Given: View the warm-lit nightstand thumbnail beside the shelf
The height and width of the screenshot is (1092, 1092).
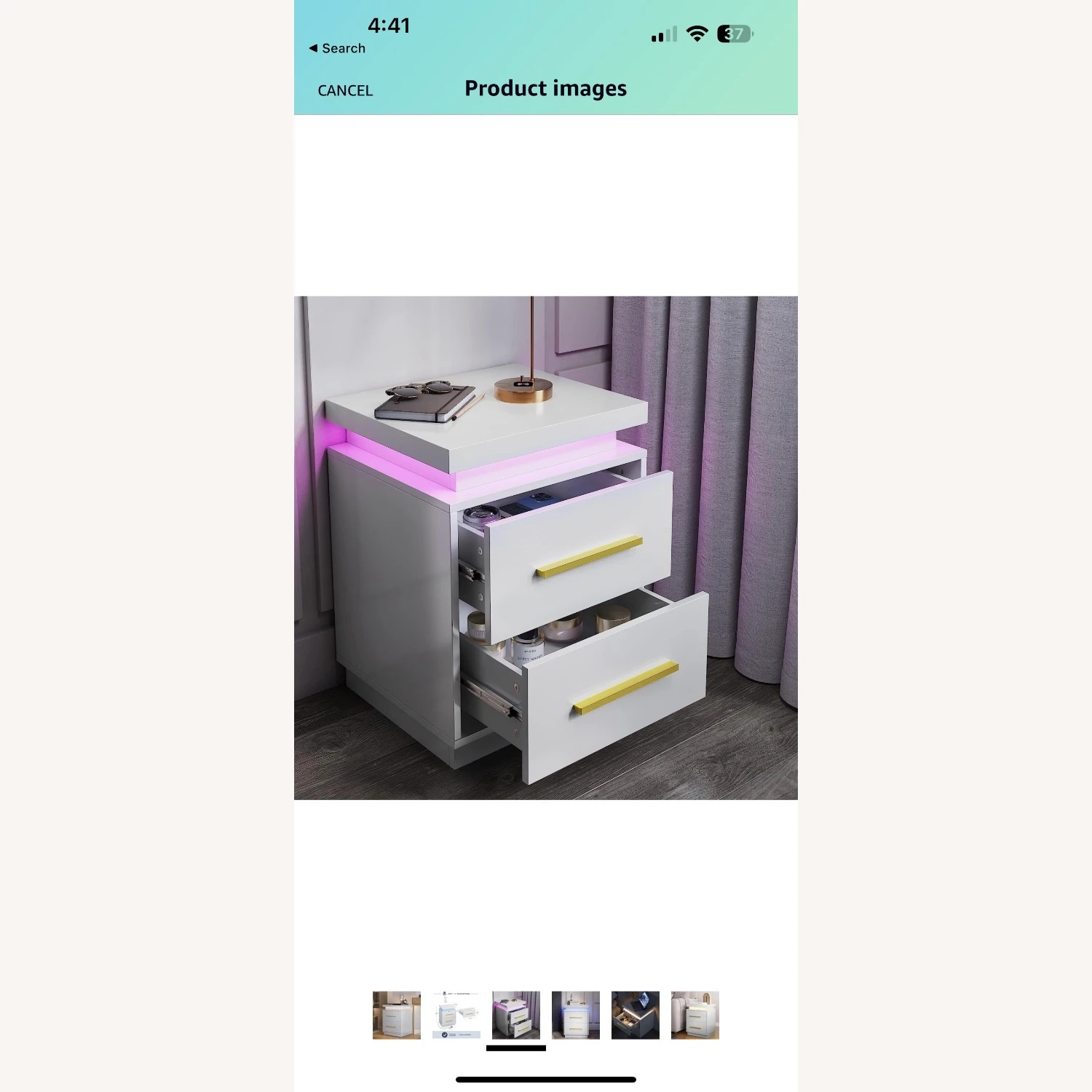Looking at the screenshot, I should [397, 1015].
